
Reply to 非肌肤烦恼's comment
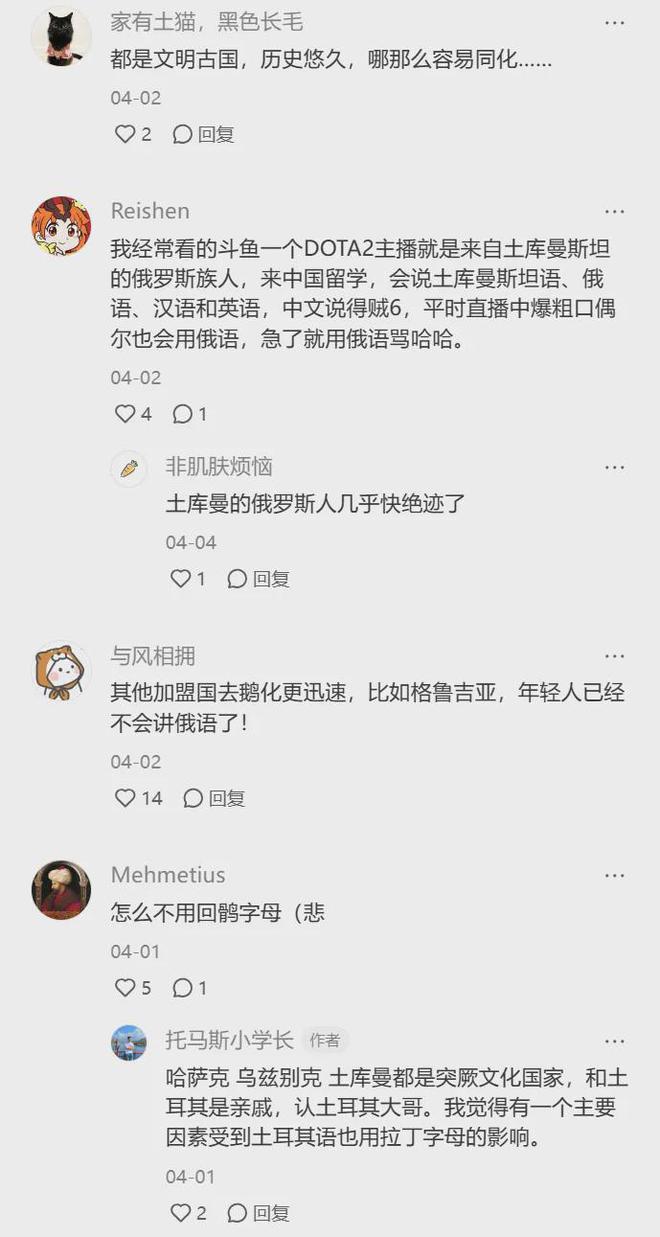(258, 578)
